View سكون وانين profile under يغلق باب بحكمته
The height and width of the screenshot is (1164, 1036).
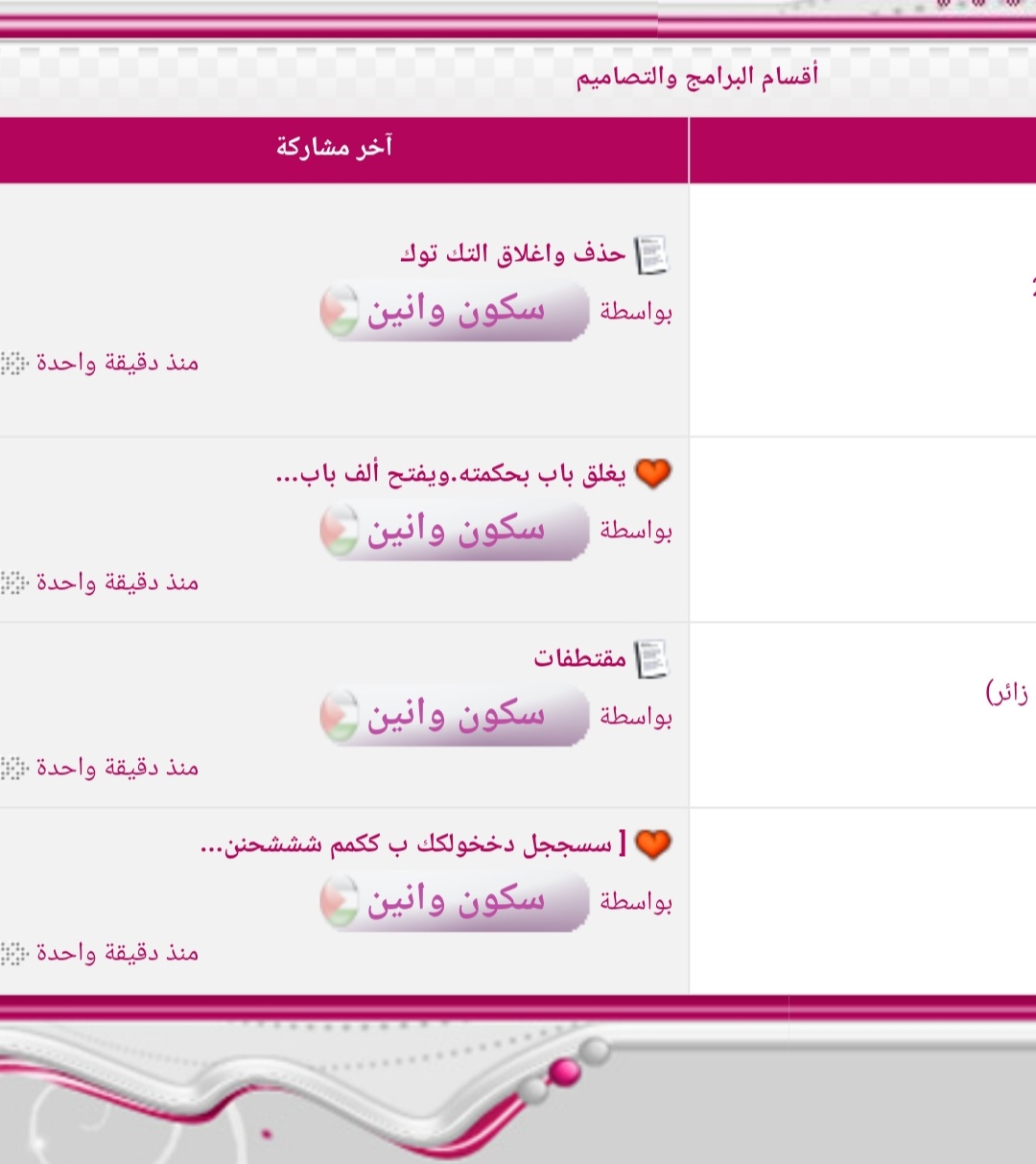(455, 530)
